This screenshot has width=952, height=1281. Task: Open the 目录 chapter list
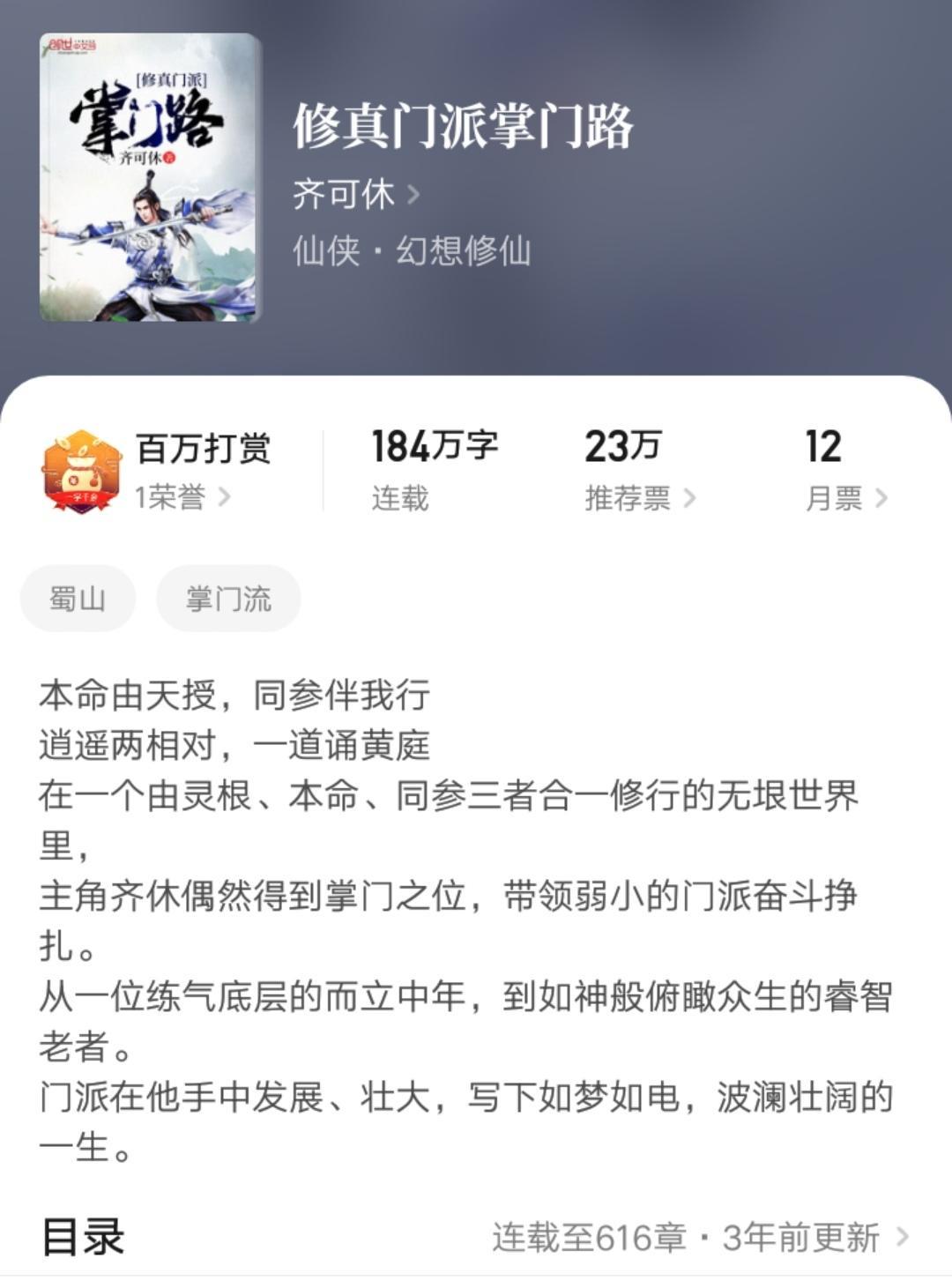click(x=476, y=1237)
